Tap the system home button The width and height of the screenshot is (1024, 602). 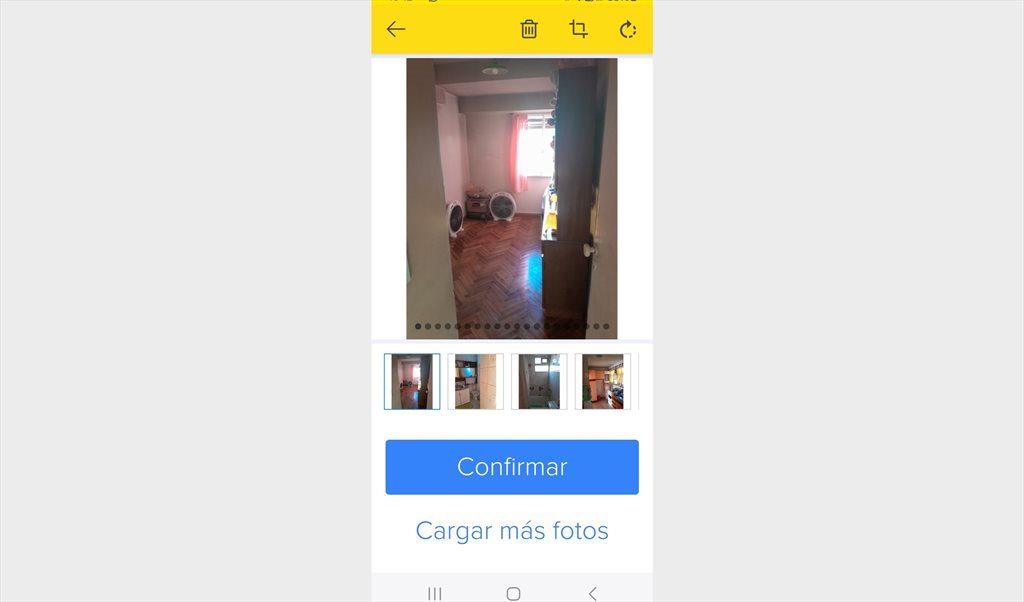click(x=513, y=594)
